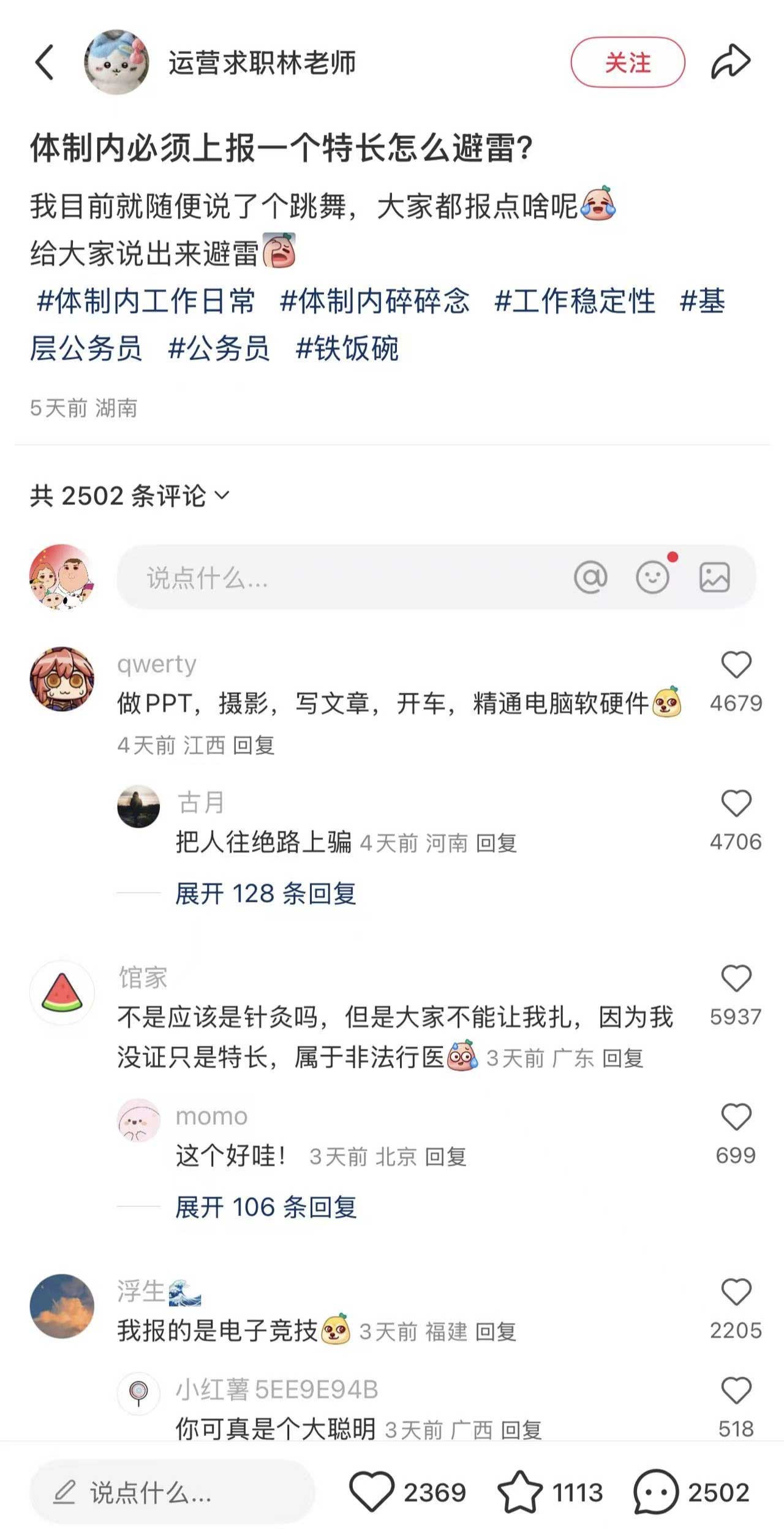Like 浮生's comment about 电子竞技
Viewport: 784px width, 1534px height.
pos(736,1293)
